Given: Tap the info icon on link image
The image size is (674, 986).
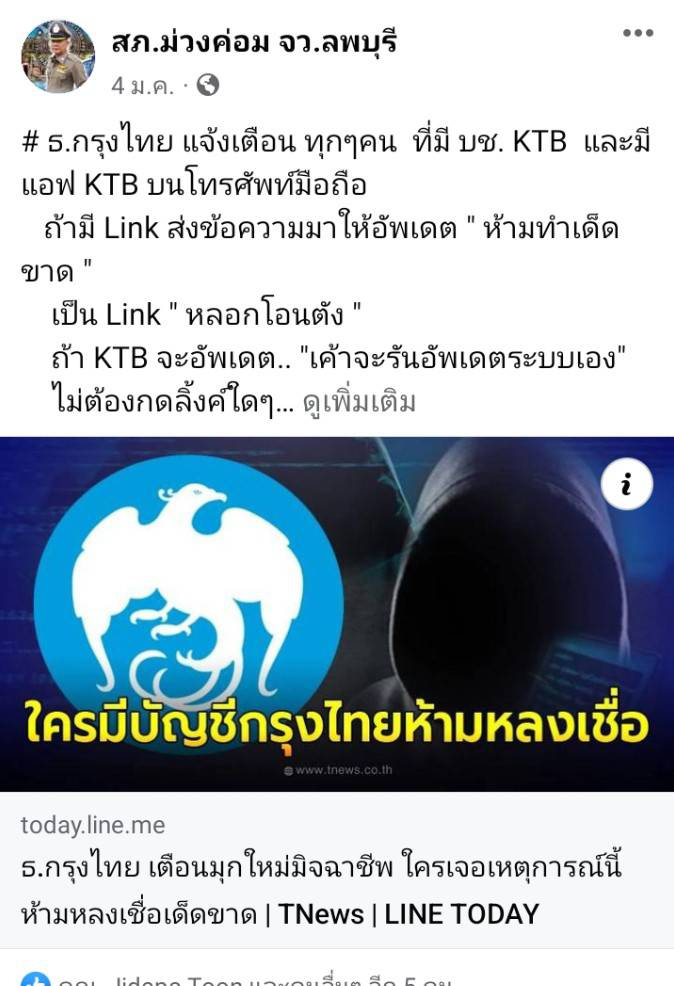Looking at the screenshot, I should click(627, 486).
